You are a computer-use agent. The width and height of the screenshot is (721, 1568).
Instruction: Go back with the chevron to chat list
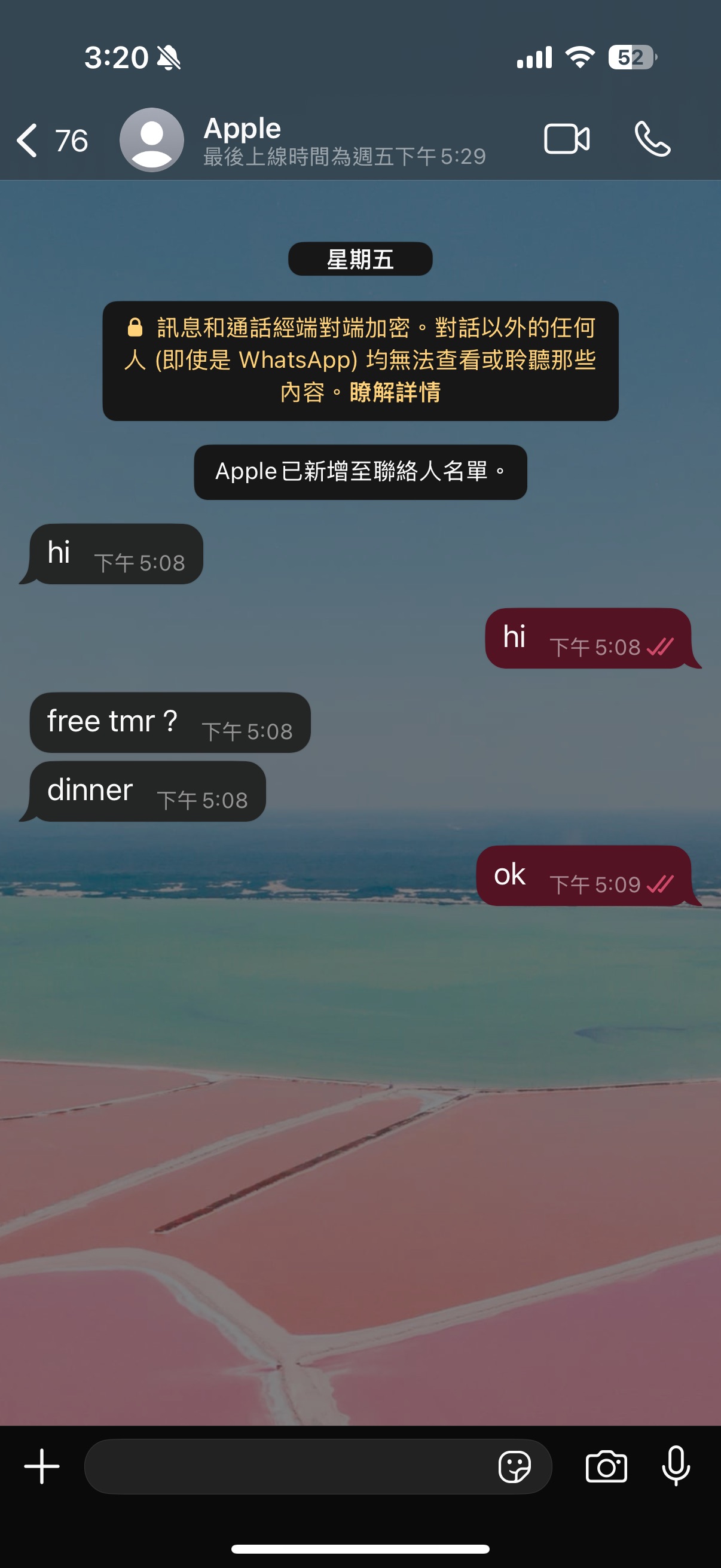click(x=27, y=139)
